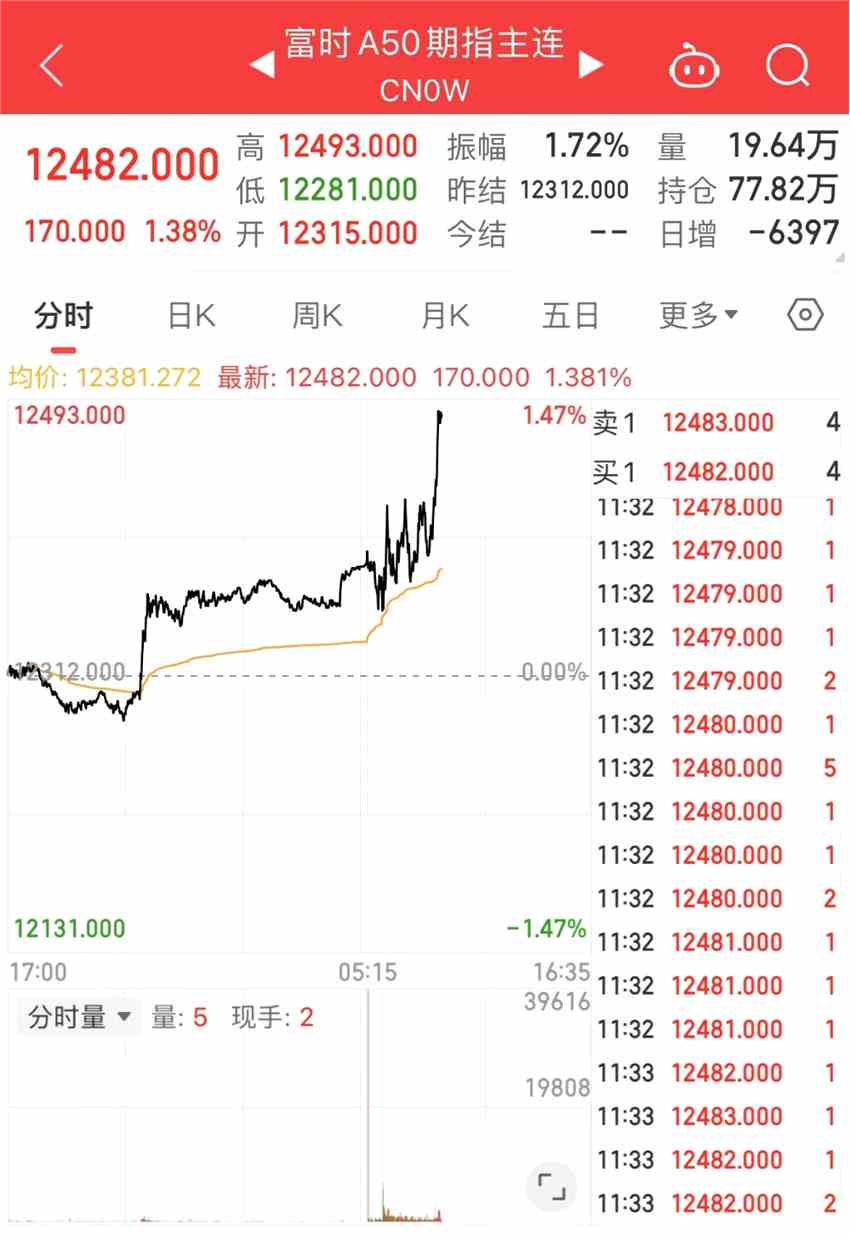Go back using the header arrow
The height and width of the screenshot is (1234, 850).
[x=52, y=66]
